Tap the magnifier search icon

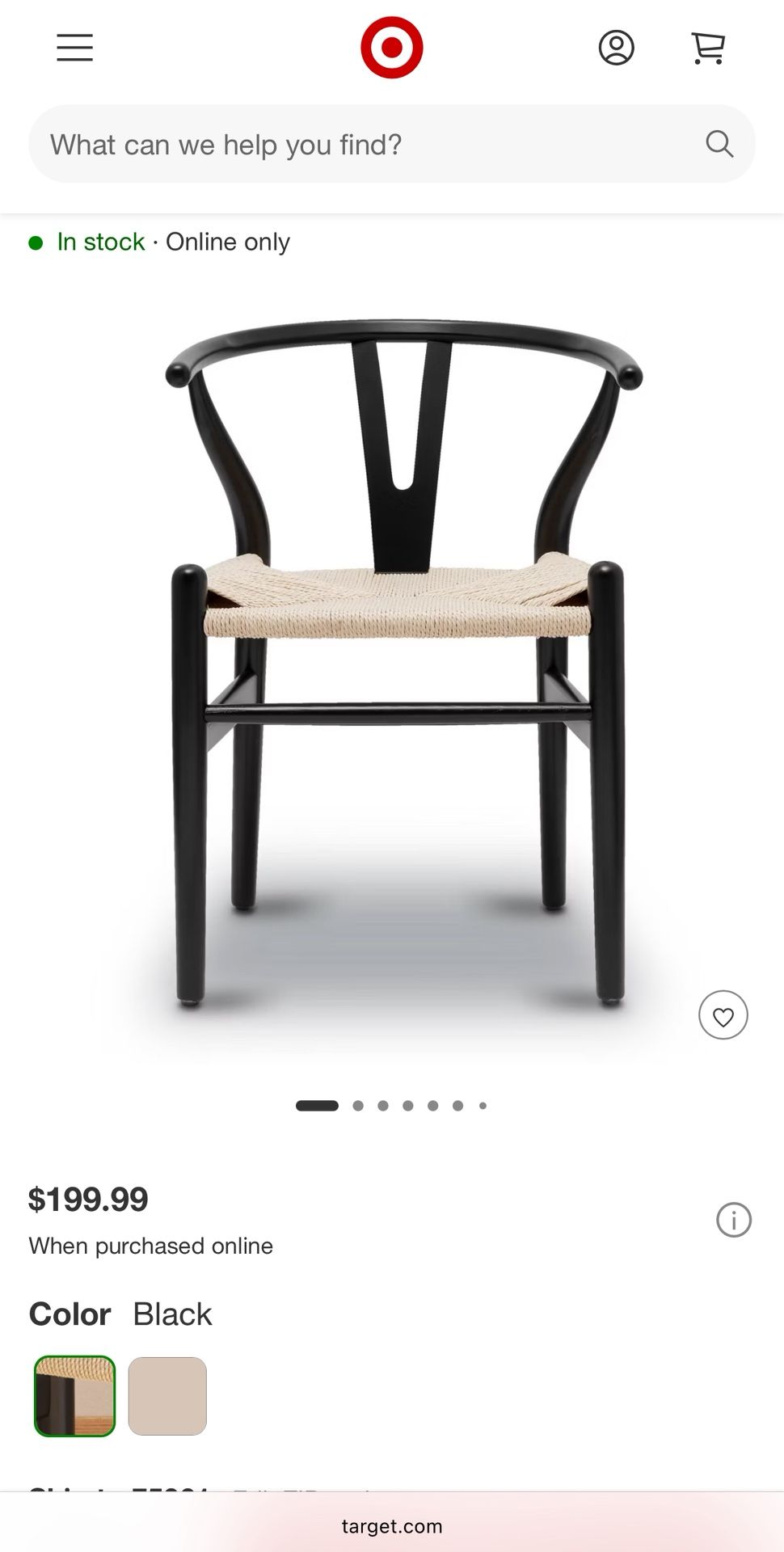(719, 144)
